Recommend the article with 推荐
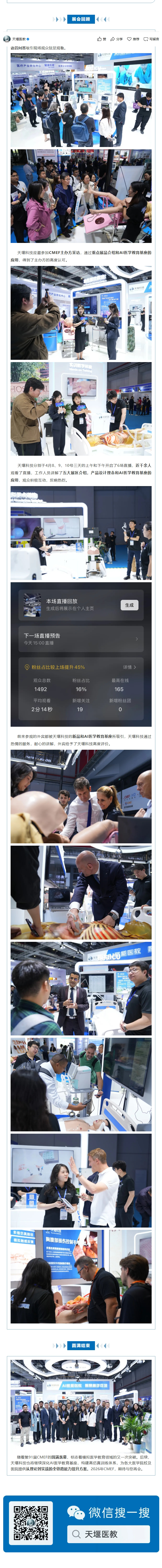Viewport: 162px width, 1568px height. point(133,39)
